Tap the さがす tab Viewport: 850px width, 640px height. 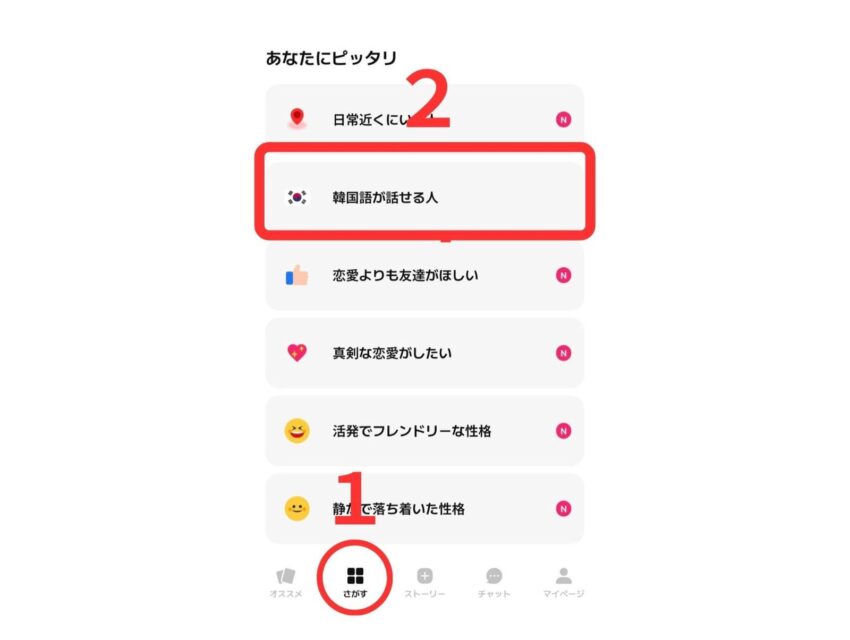tap(355, 582)
